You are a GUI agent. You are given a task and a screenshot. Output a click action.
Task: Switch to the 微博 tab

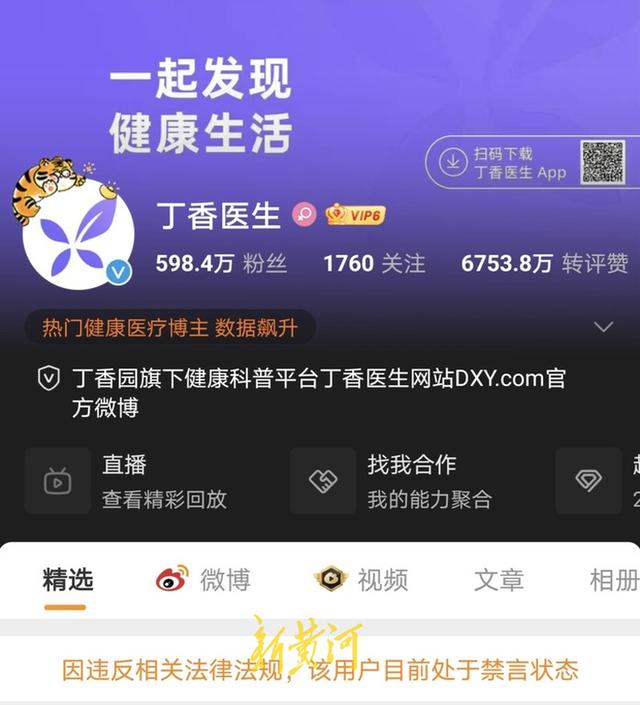click(203, 579)
